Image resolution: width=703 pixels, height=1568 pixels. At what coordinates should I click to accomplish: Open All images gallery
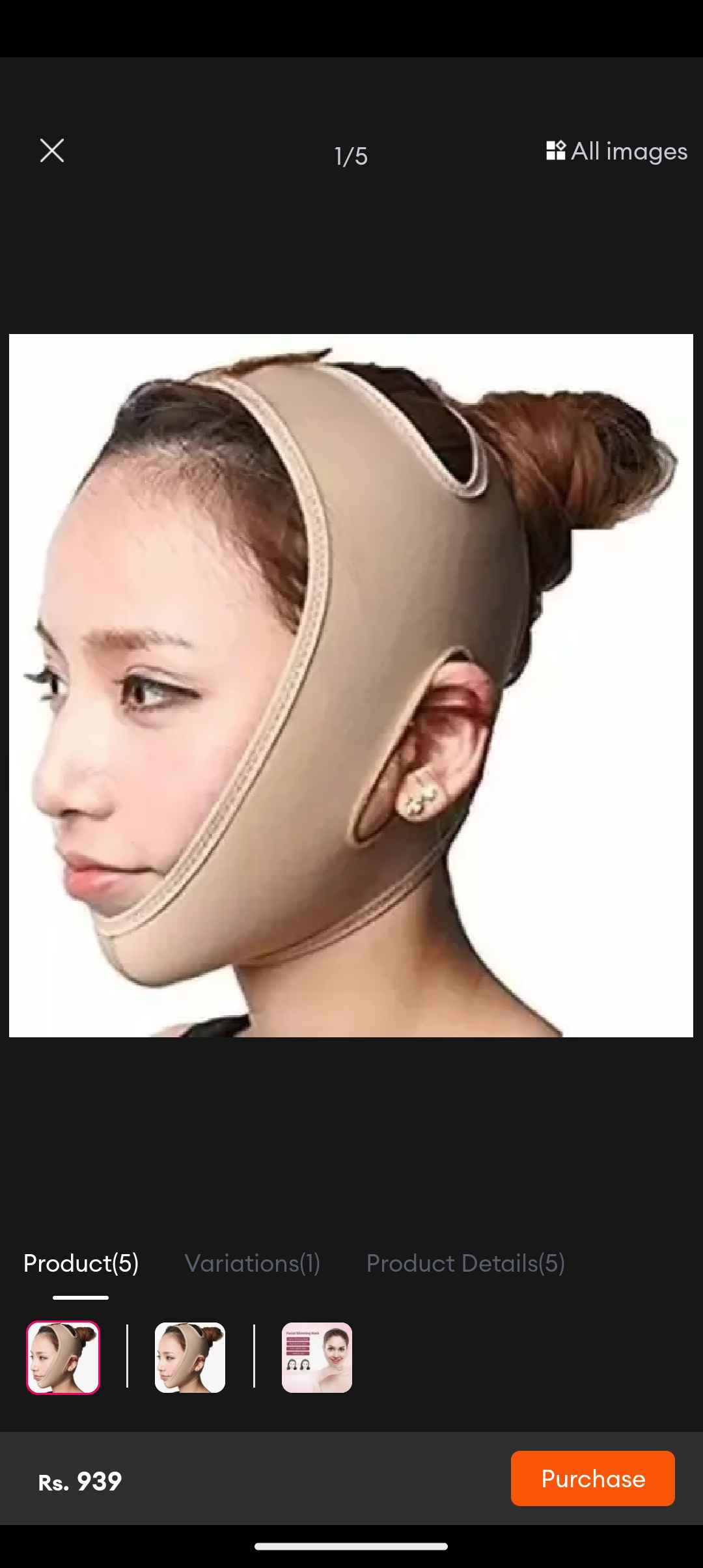(x=616, y=151)
